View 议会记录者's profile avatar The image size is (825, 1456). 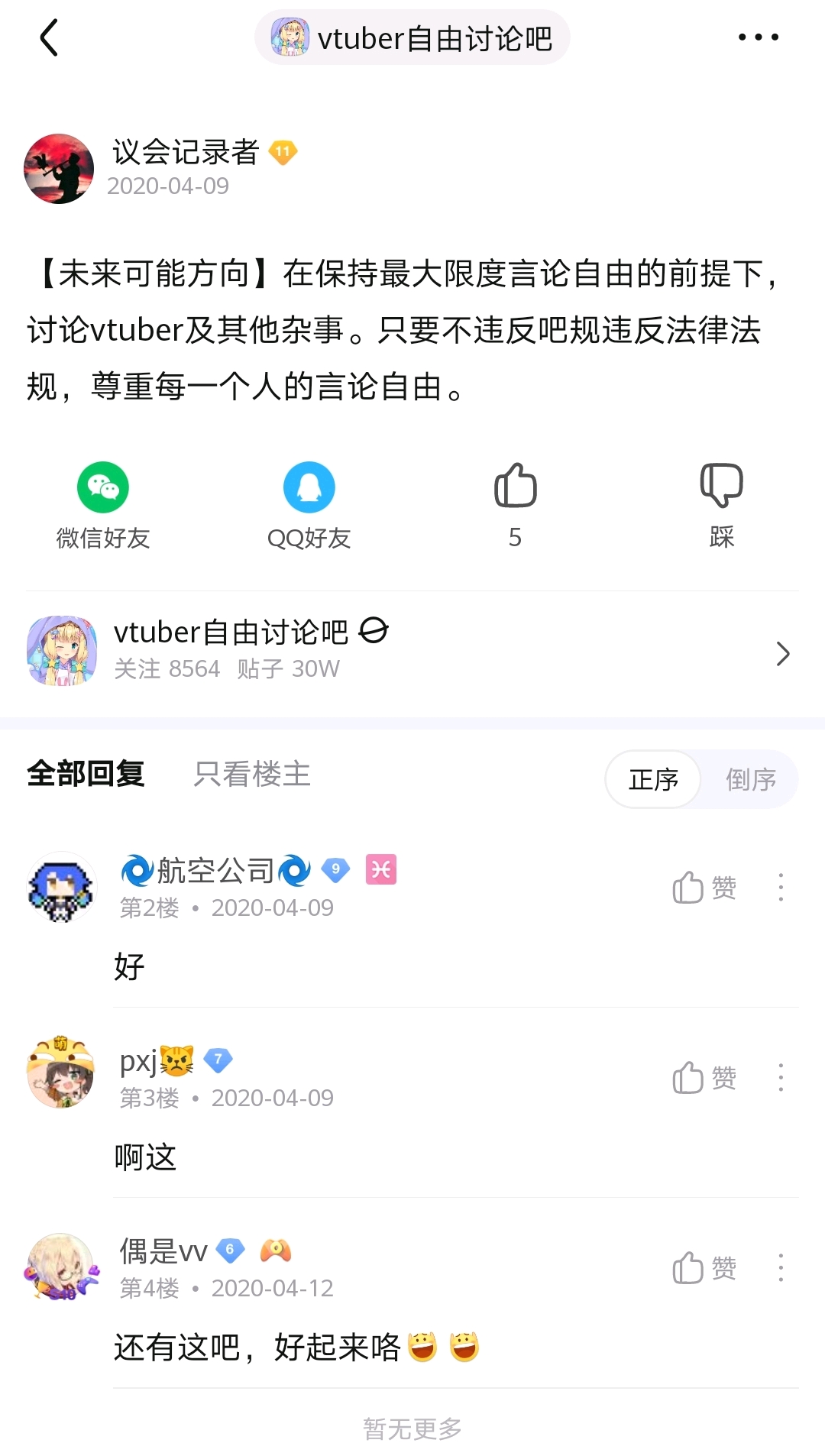coord(59,169)
